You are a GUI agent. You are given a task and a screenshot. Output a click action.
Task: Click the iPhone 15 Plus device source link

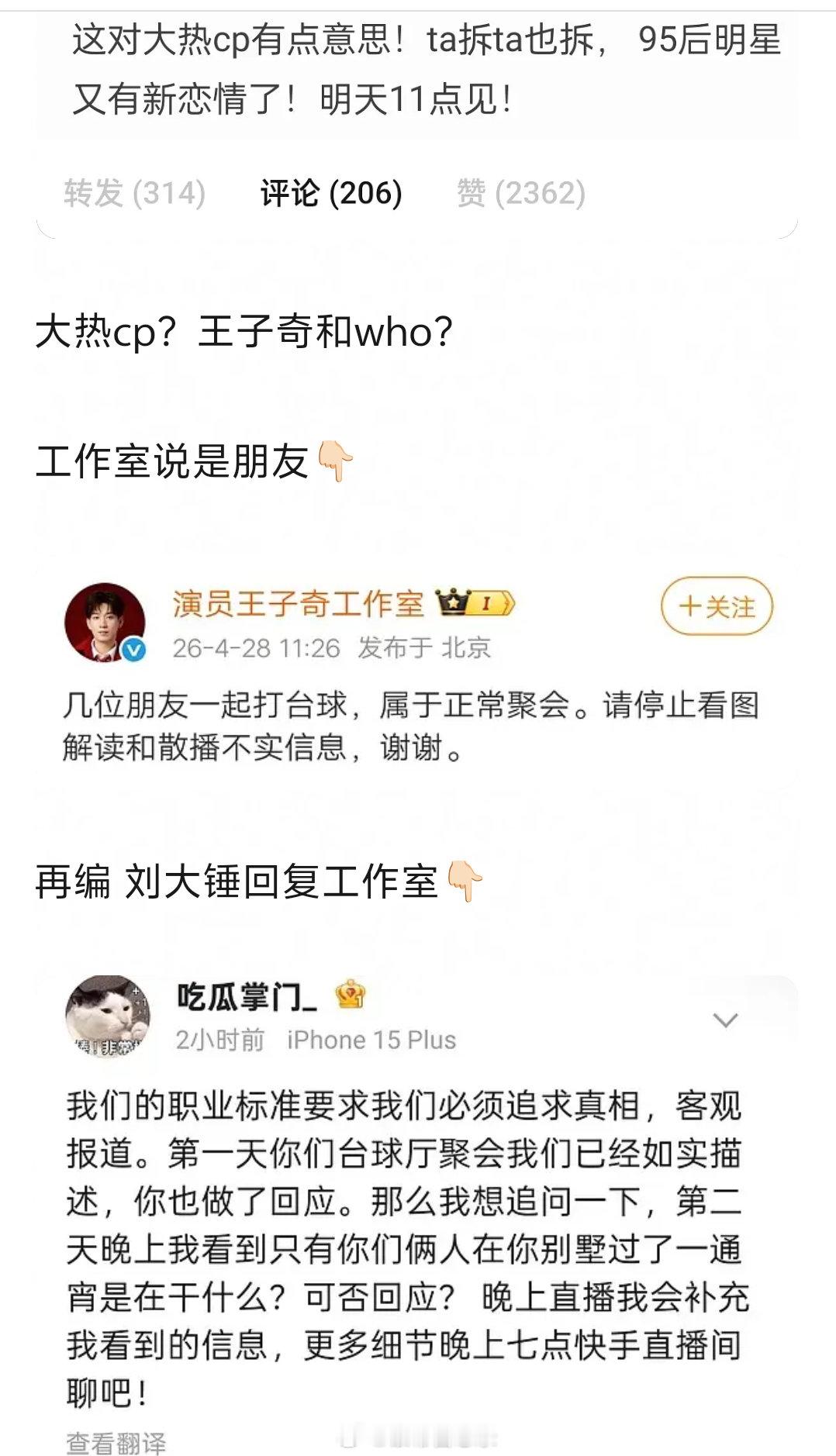point(371,1039)
